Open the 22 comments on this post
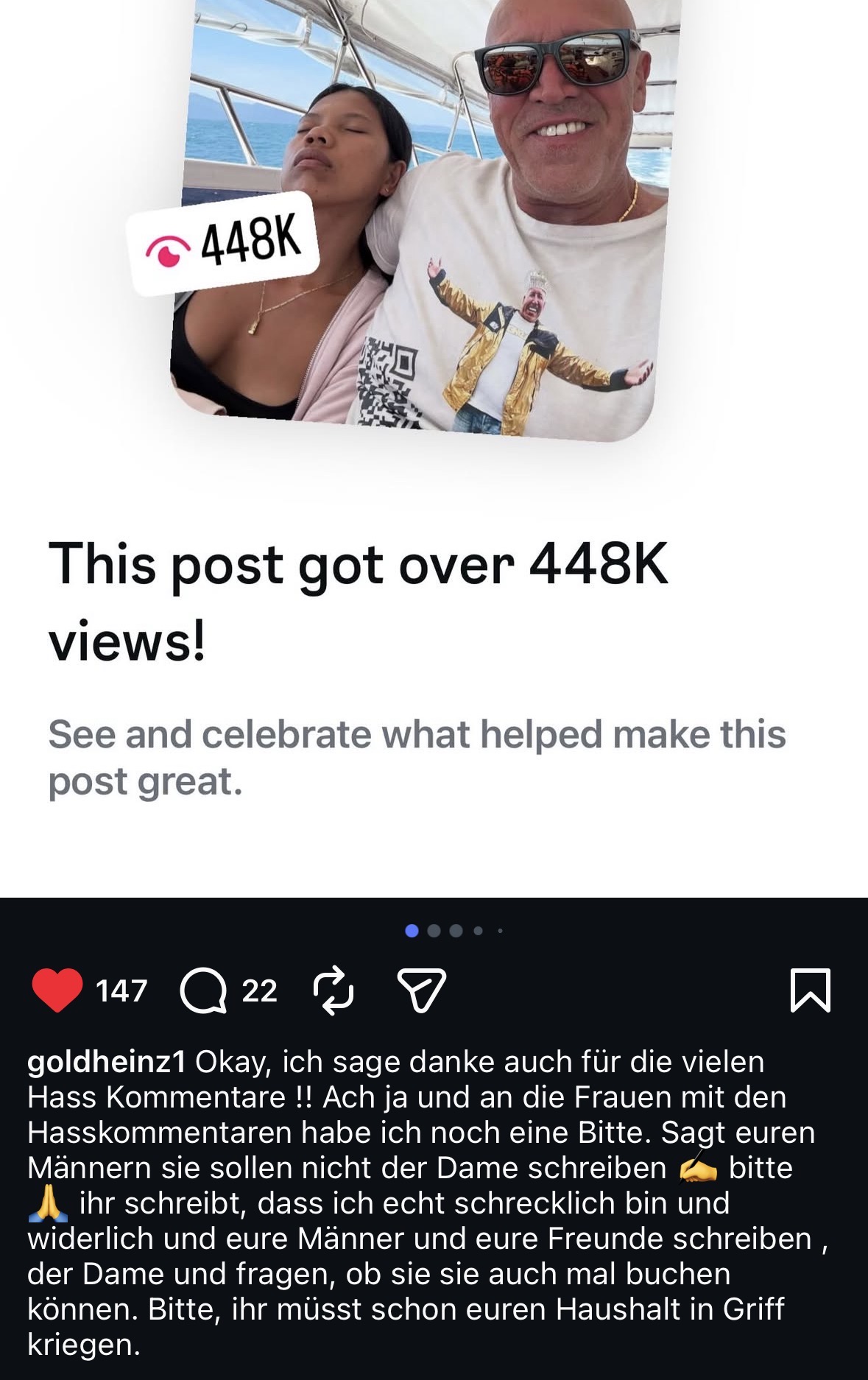This screenshot has width=868, height=1380. coord(203,991)
